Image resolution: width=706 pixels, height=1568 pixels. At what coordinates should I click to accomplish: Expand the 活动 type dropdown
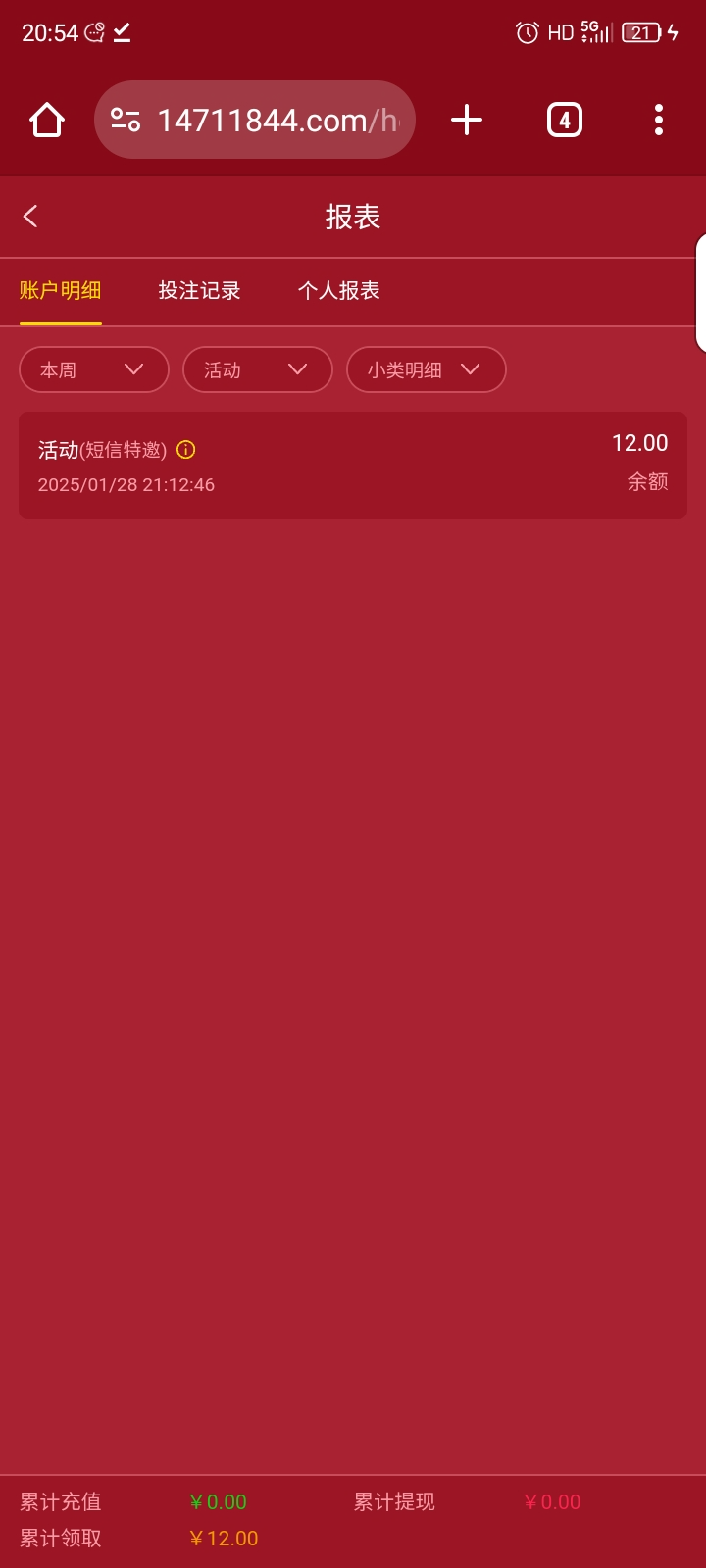(258, 370)
